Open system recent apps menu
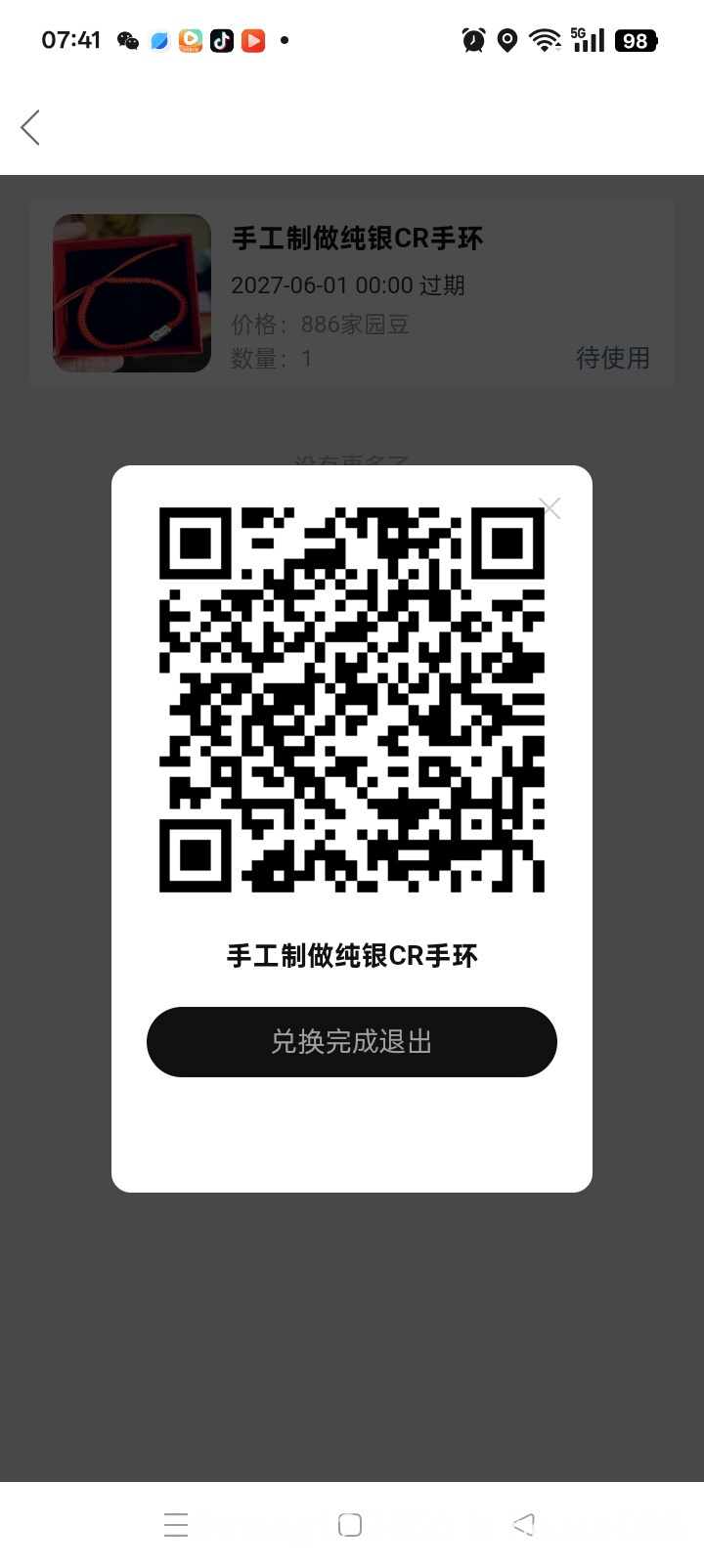704x1568 pixels. point(176,1525)
